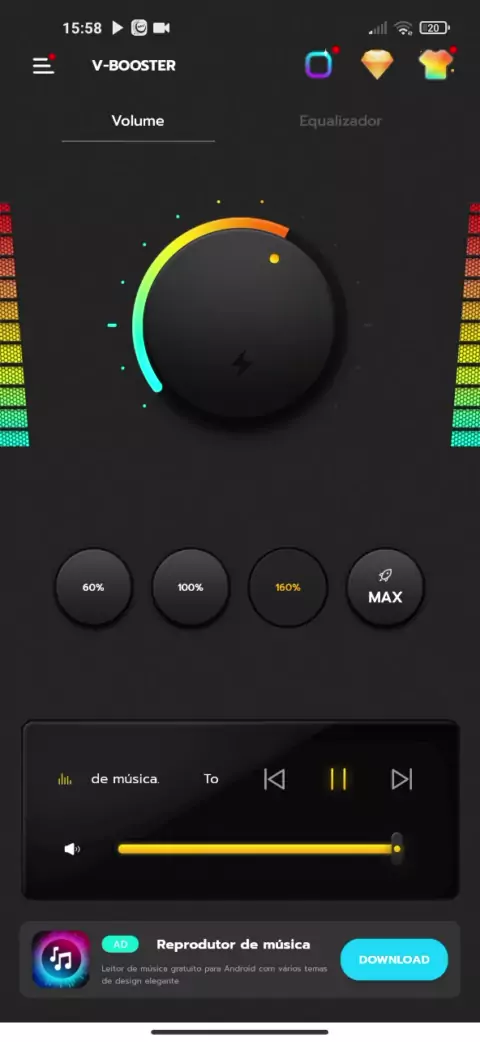Image resolution: width=480 pixels, height=1042 pixels.
Task: Skip to the next track
Action: coord(402,779)
